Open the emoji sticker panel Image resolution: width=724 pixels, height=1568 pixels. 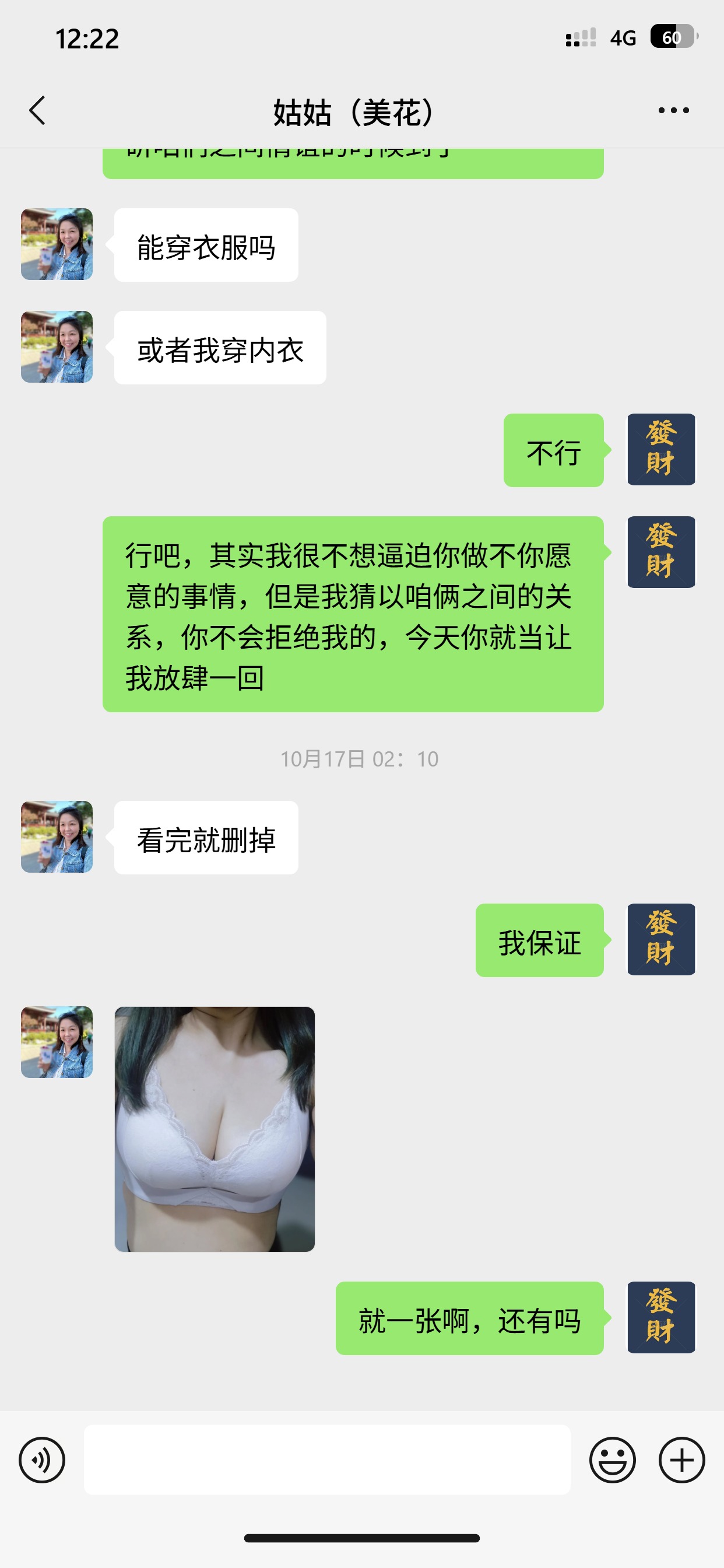[x=612, y=1459]
